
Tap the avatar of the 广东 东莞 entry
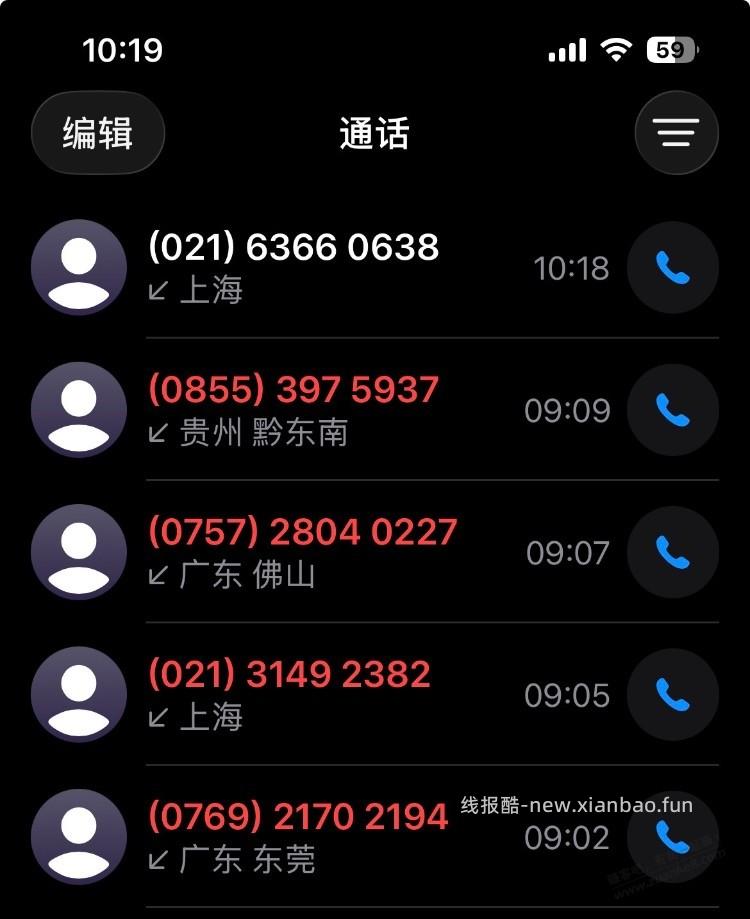78,836
